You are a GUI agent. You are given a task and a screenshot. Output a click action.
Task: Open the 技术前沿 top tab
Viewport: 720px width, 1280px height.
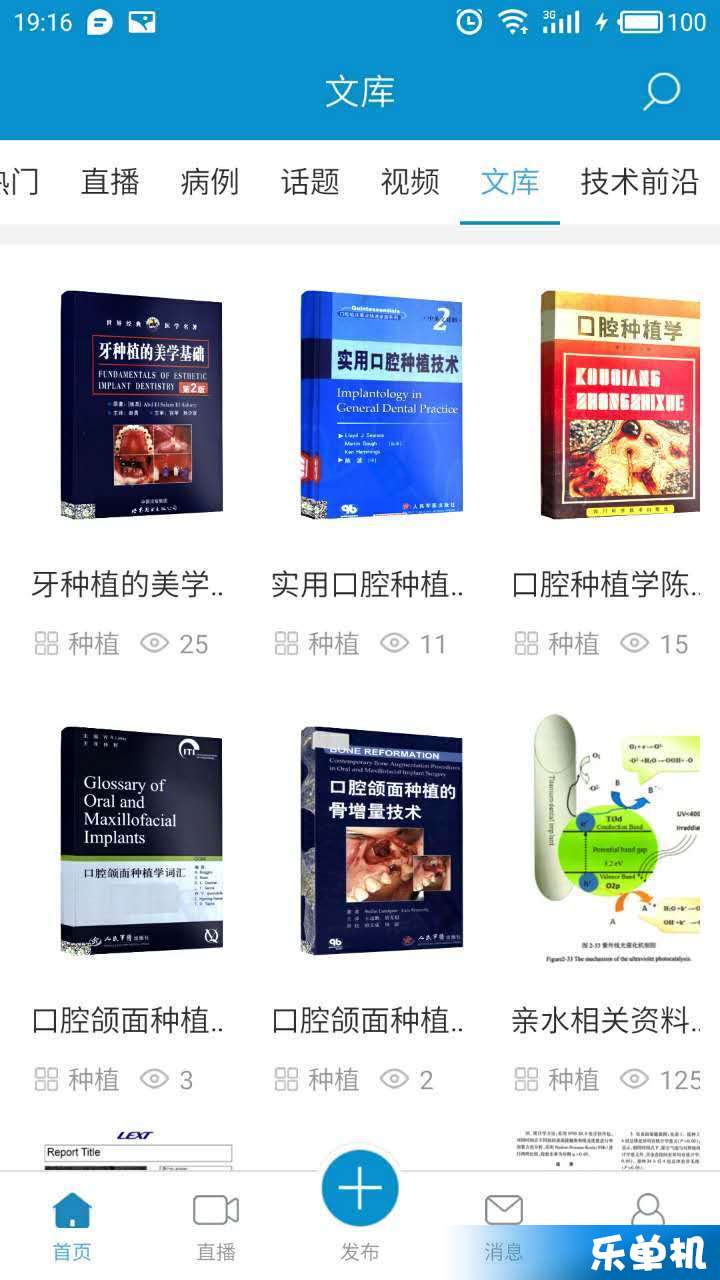pos(640,182)
